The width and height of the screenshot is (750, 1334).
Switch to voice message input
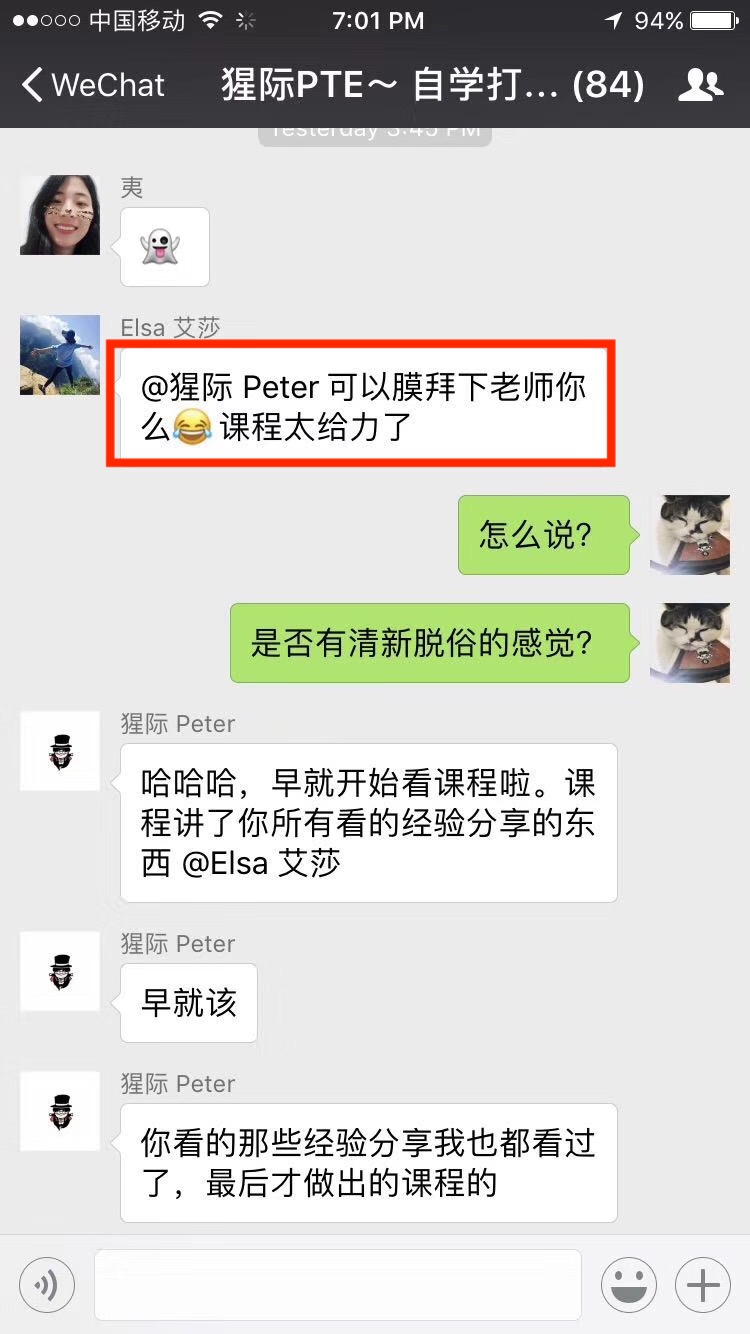pyautogui.click(x=47, y=1285)
